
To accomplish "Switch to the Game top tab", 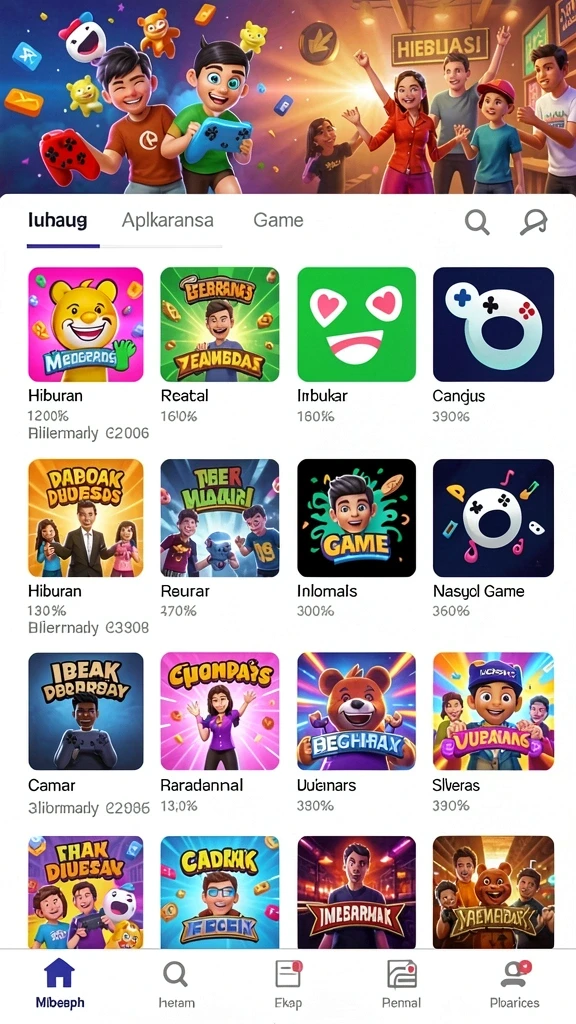I will pyautogui.click(x=278, y=220).
